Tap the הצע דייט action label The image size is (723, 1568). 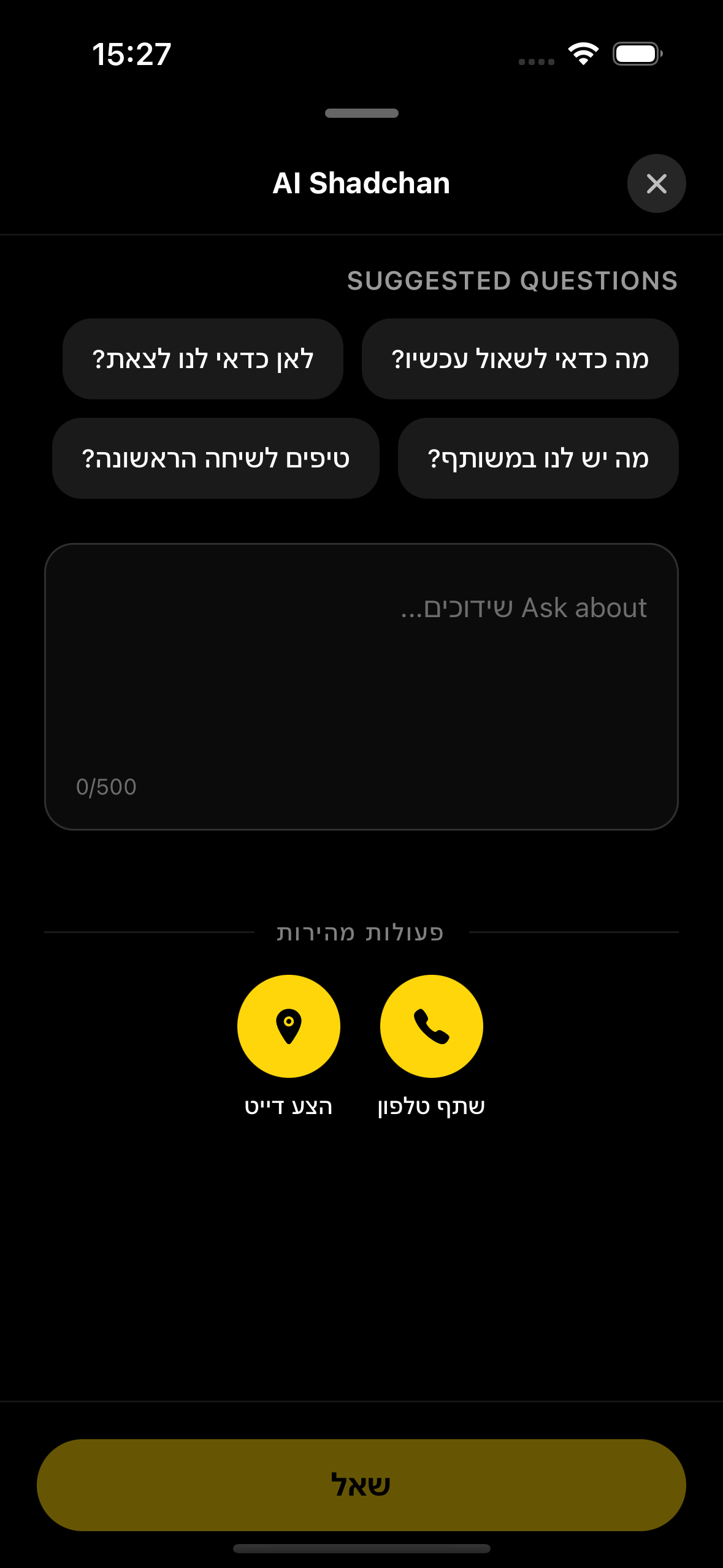coord(288,1107)
